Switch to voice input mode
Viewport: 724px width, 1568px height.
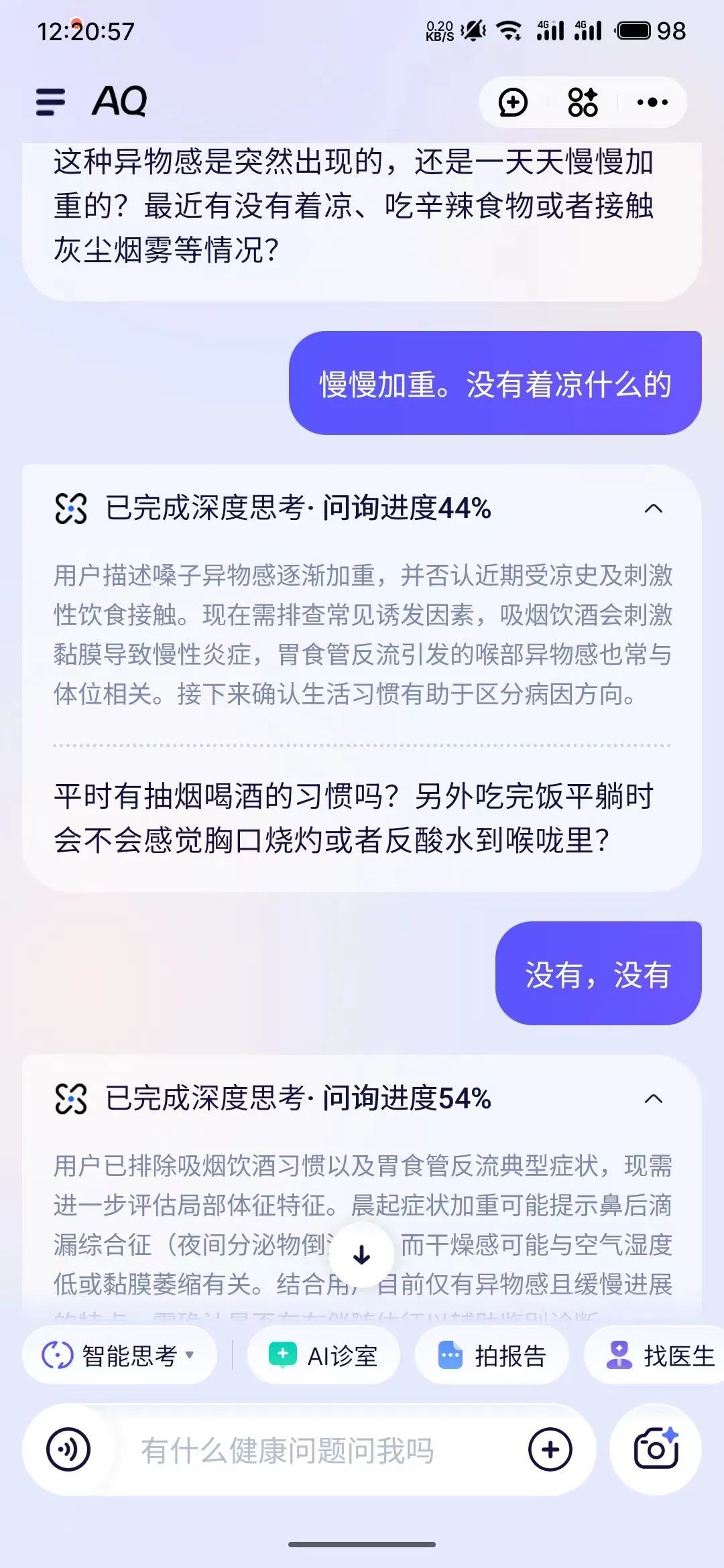68,1449
